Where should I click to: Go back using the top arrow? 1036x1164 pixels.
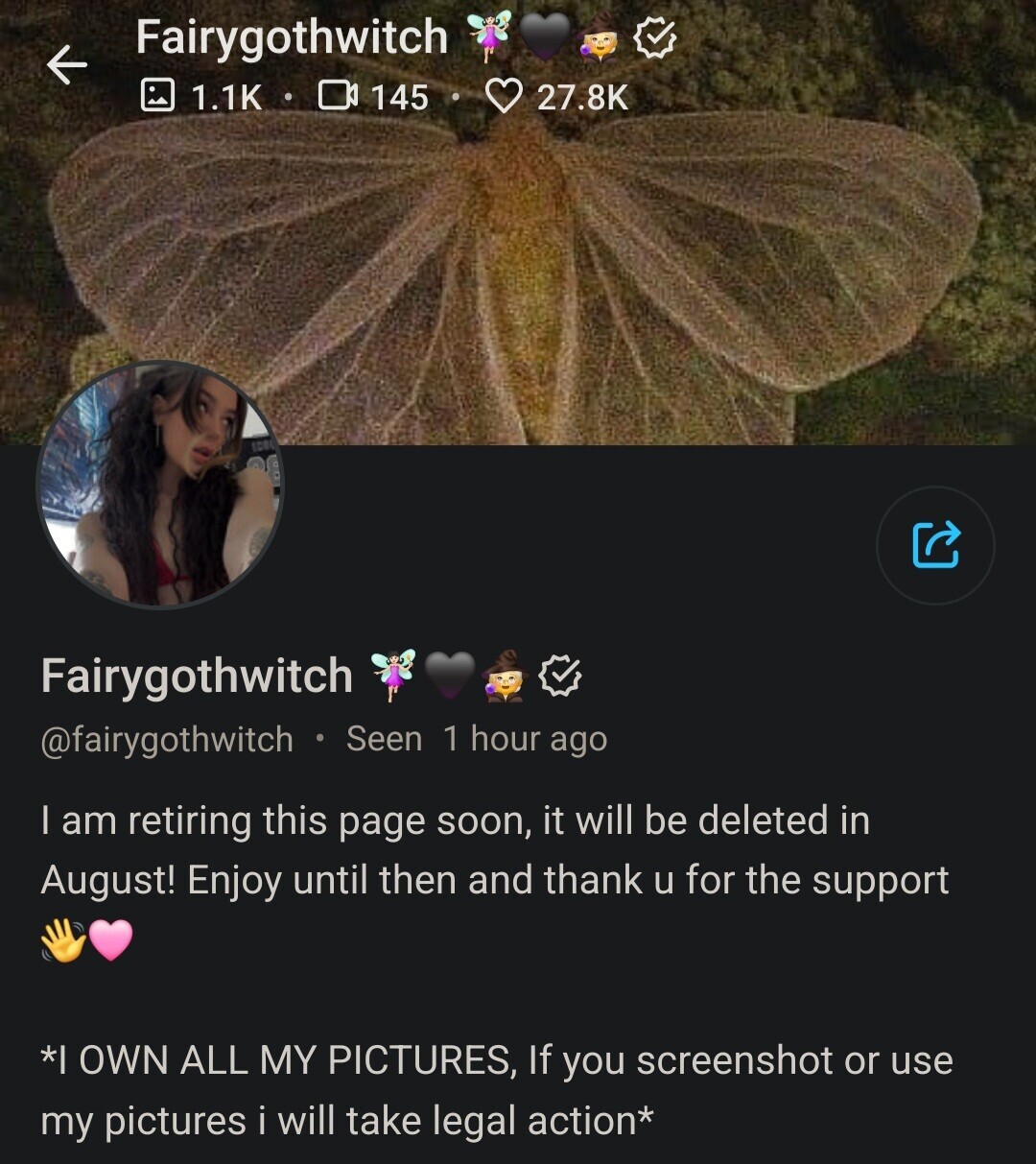tap(66, 65)
